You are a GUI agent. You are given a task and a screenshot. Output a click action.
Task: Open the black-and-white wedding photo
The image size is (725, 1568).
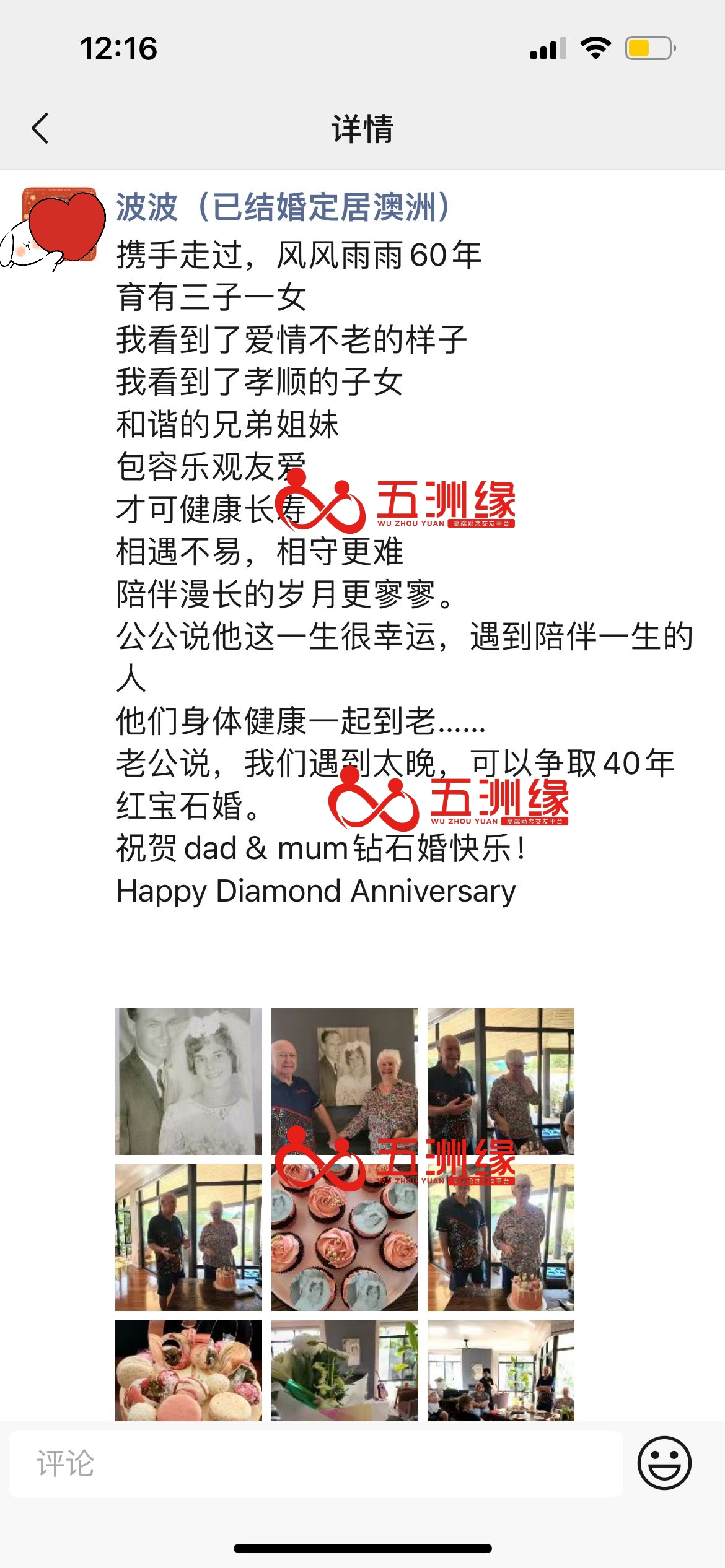point(188,1081)
